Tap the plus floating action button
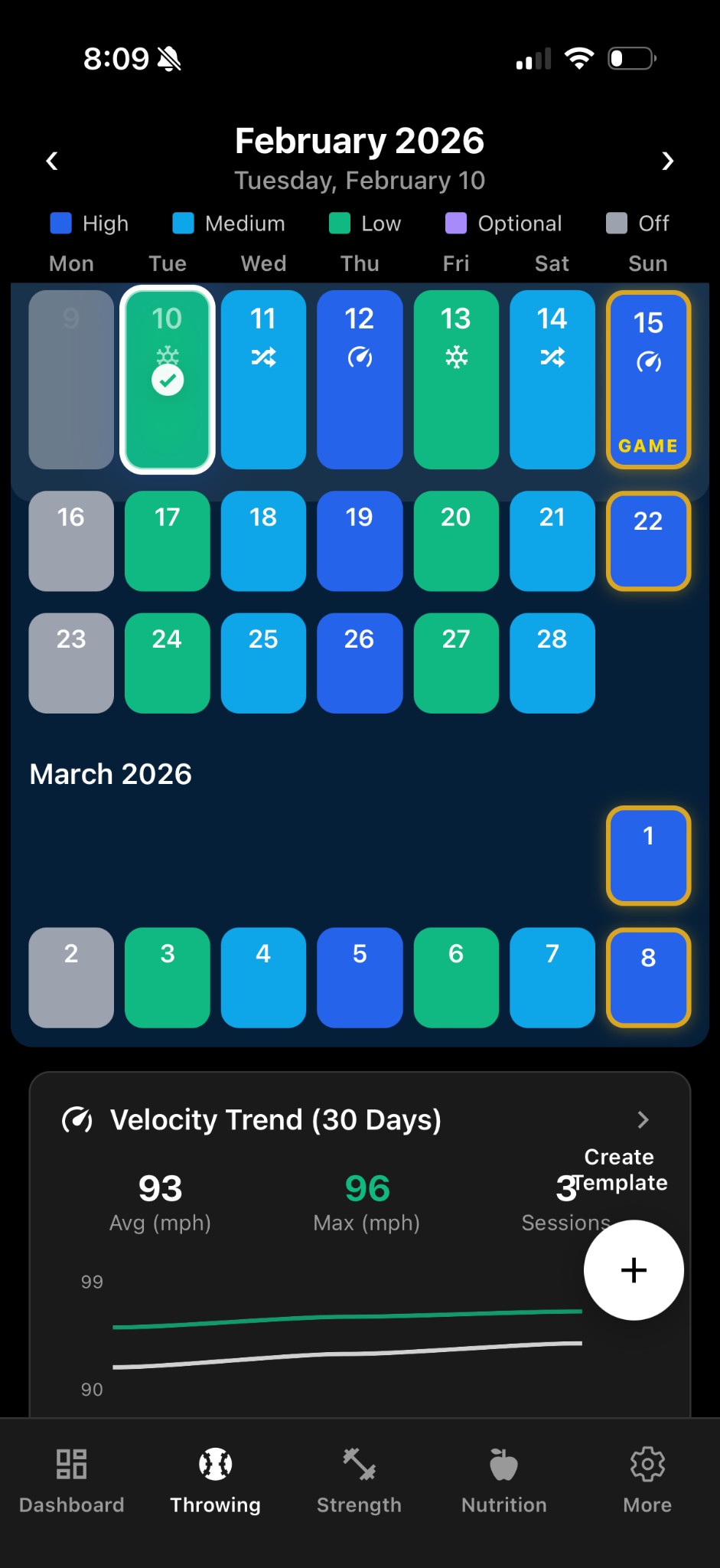720x1568 pixels. click(x=634, y=1269)
